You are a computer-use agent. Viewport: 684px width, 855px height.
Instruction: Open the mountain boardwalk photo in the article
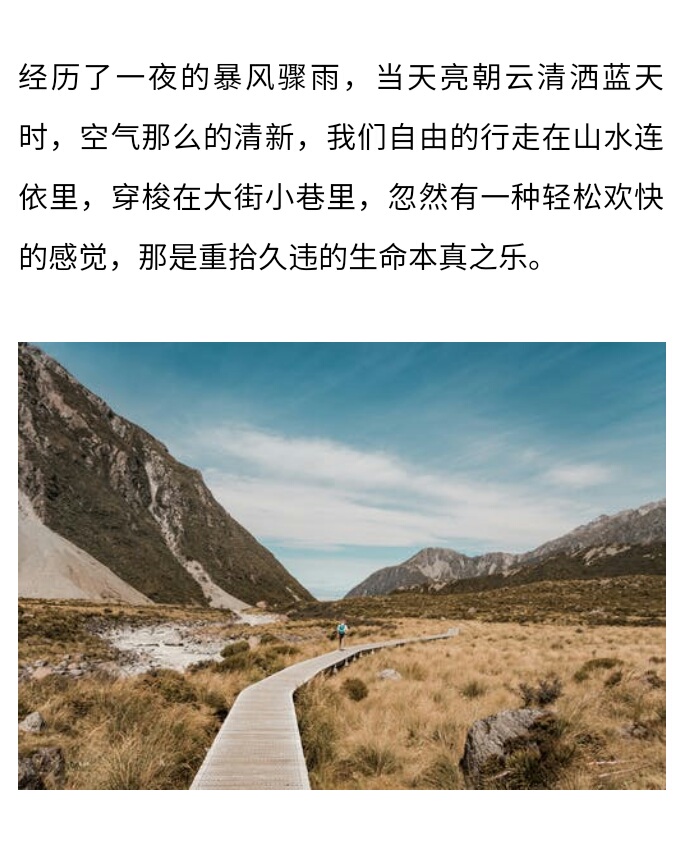tap(342, 565)
